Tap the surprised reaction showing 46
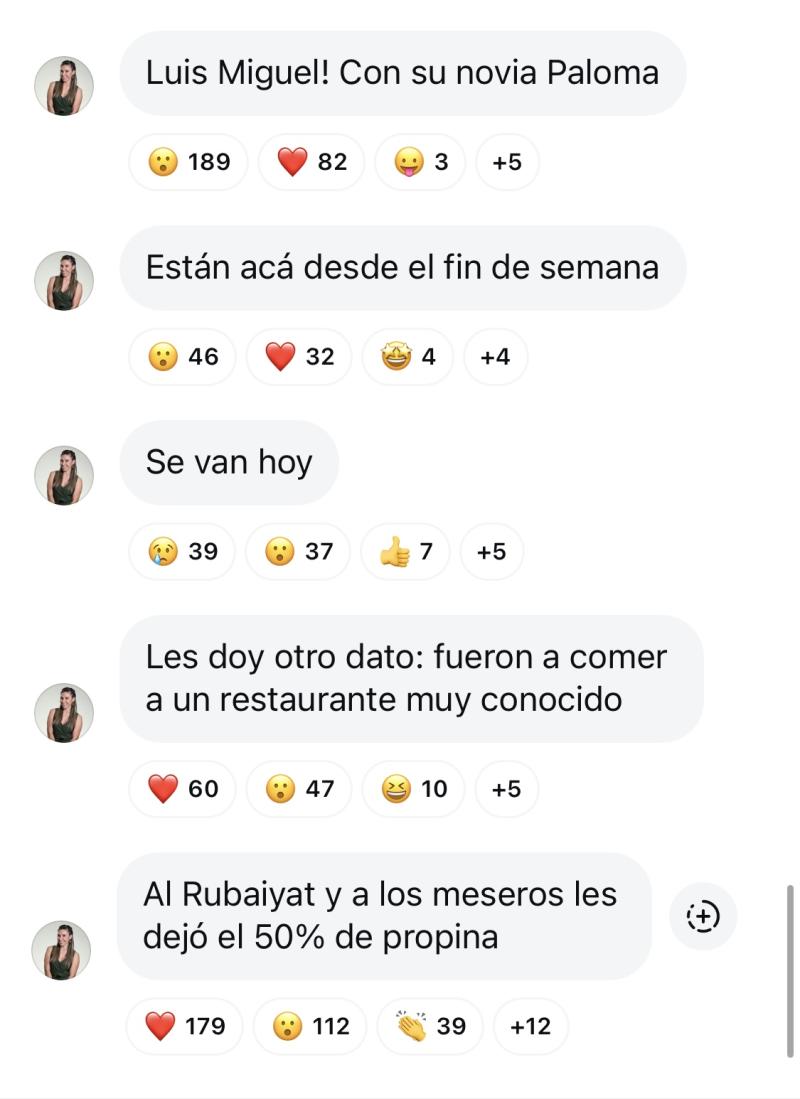 tap(182, 357)
